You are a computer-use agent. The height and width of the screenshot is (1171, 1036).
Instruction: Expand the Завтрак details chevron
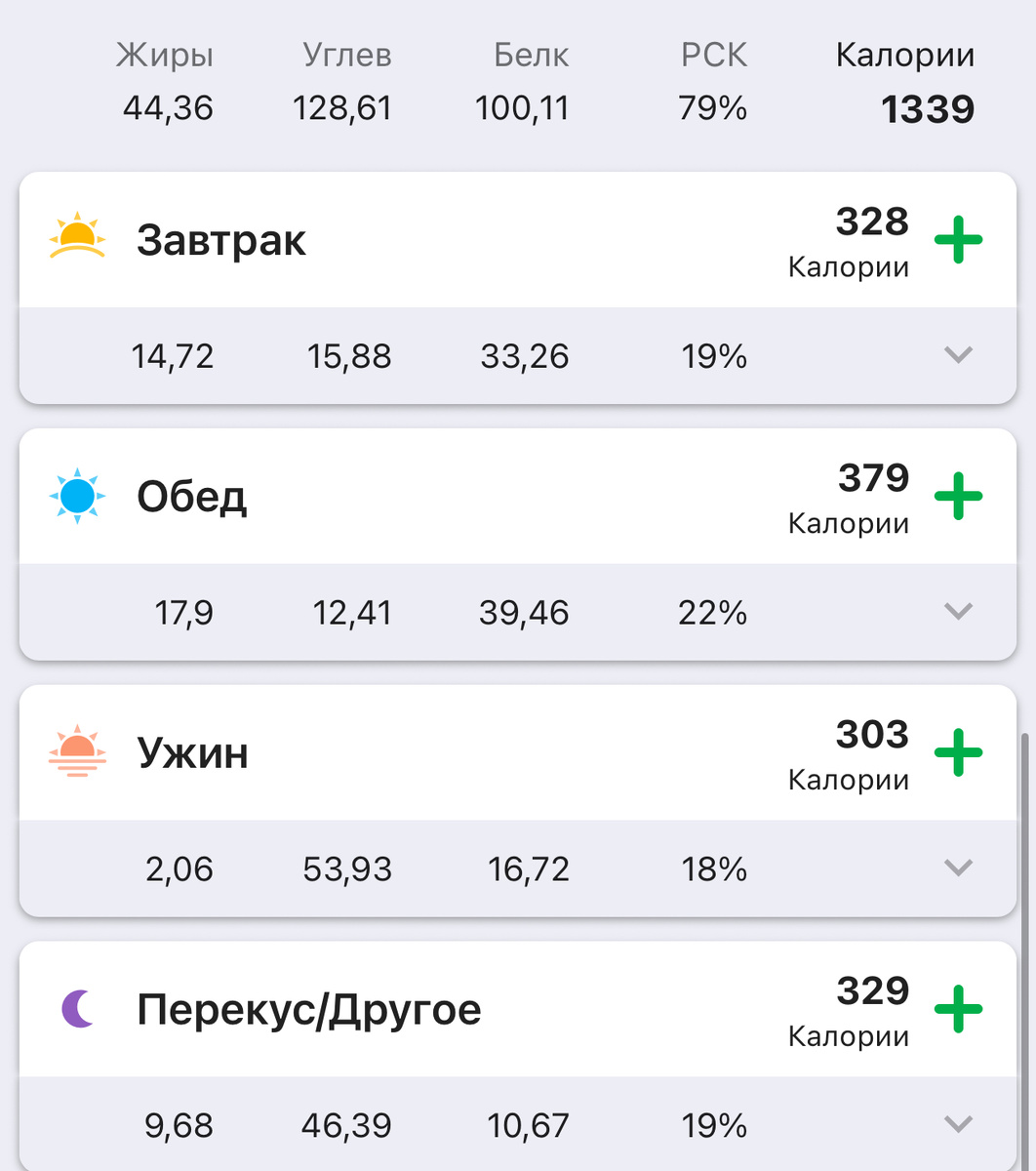(x=958, y=355)
